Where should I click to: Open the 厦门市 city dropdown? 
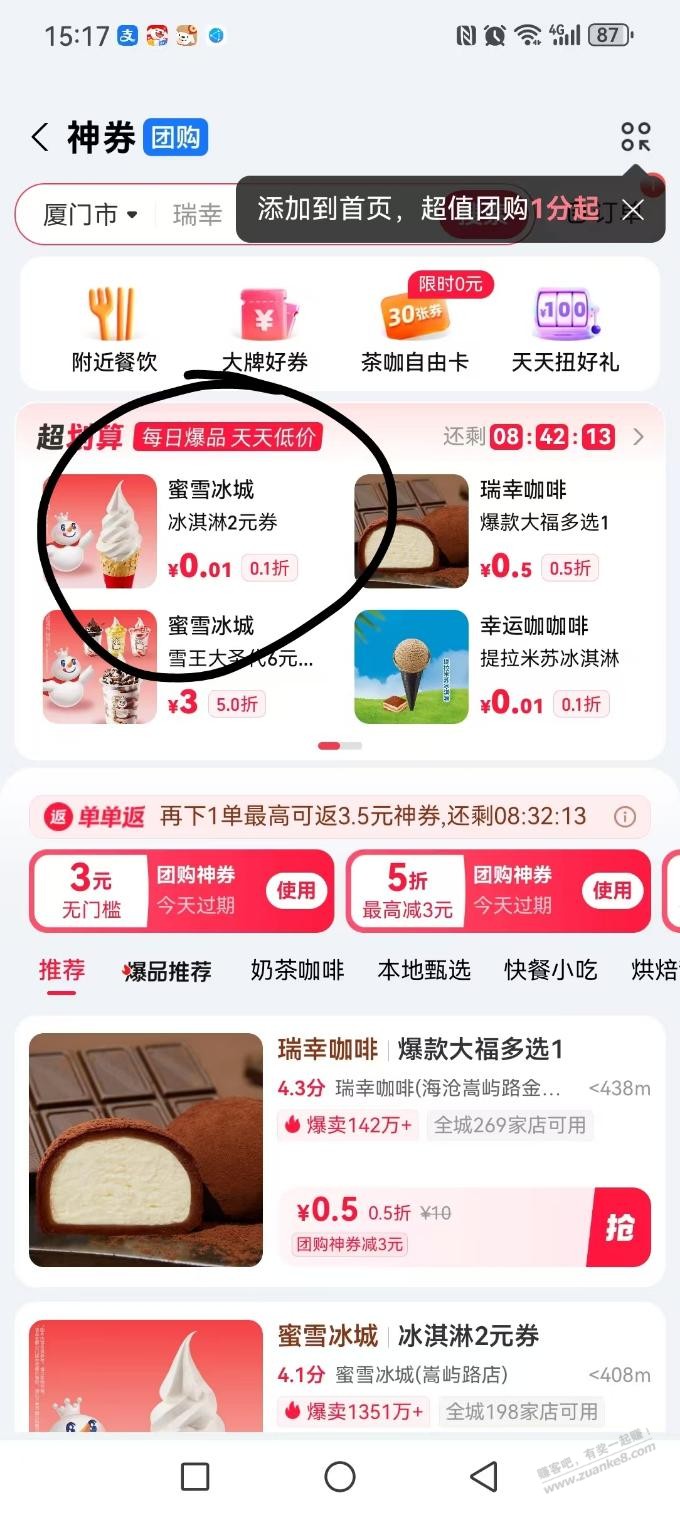click(x=91, y=214)
